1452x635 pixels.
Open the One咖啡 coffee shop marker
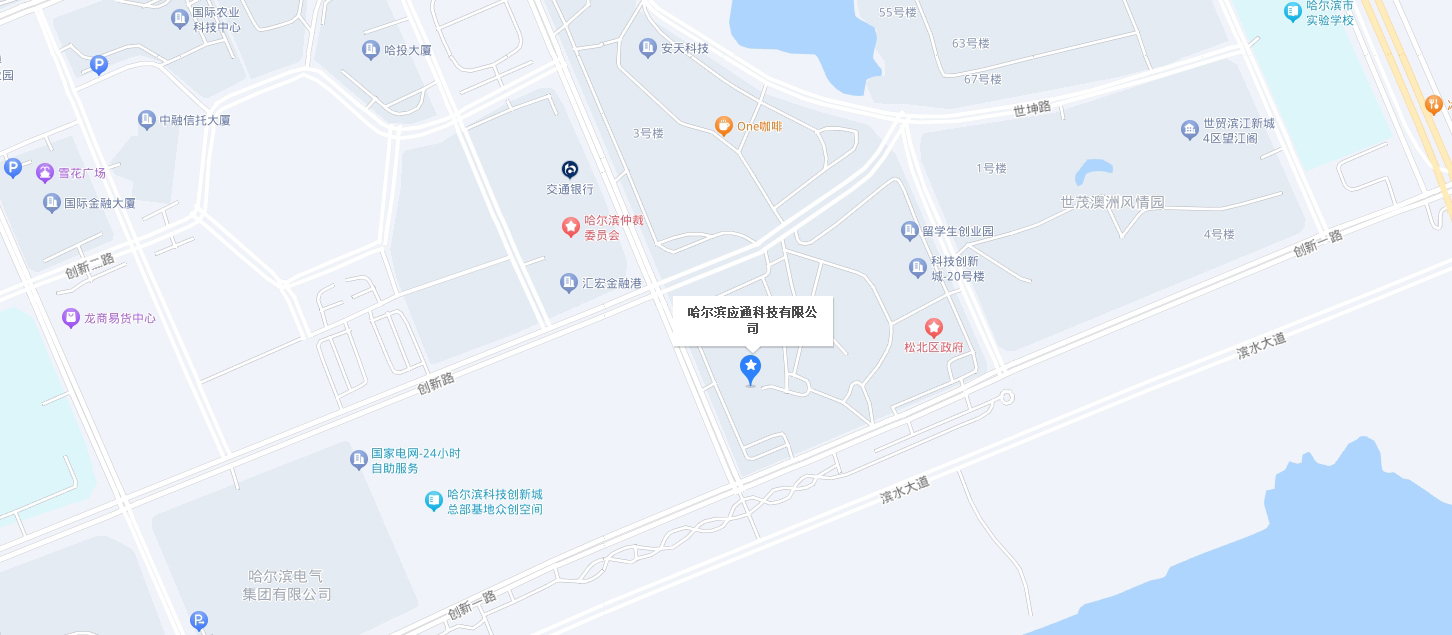point(723,126)
